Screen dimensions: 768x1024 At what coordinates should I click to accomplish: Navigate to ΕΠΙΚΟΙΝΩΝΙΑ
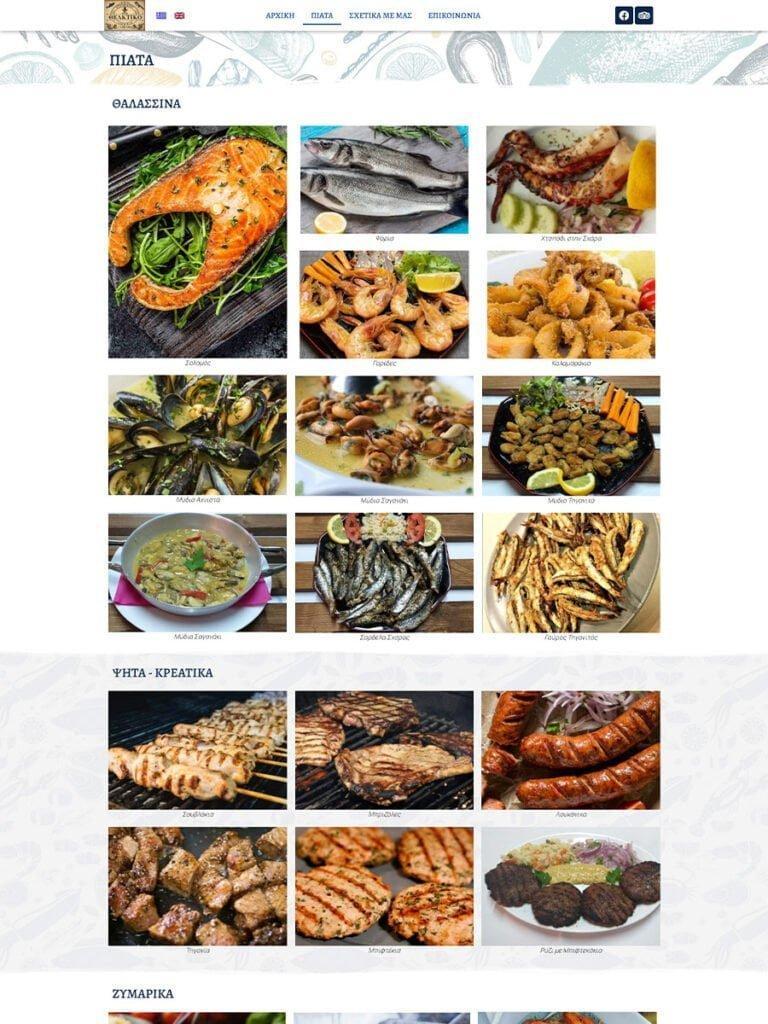point(454,16)
